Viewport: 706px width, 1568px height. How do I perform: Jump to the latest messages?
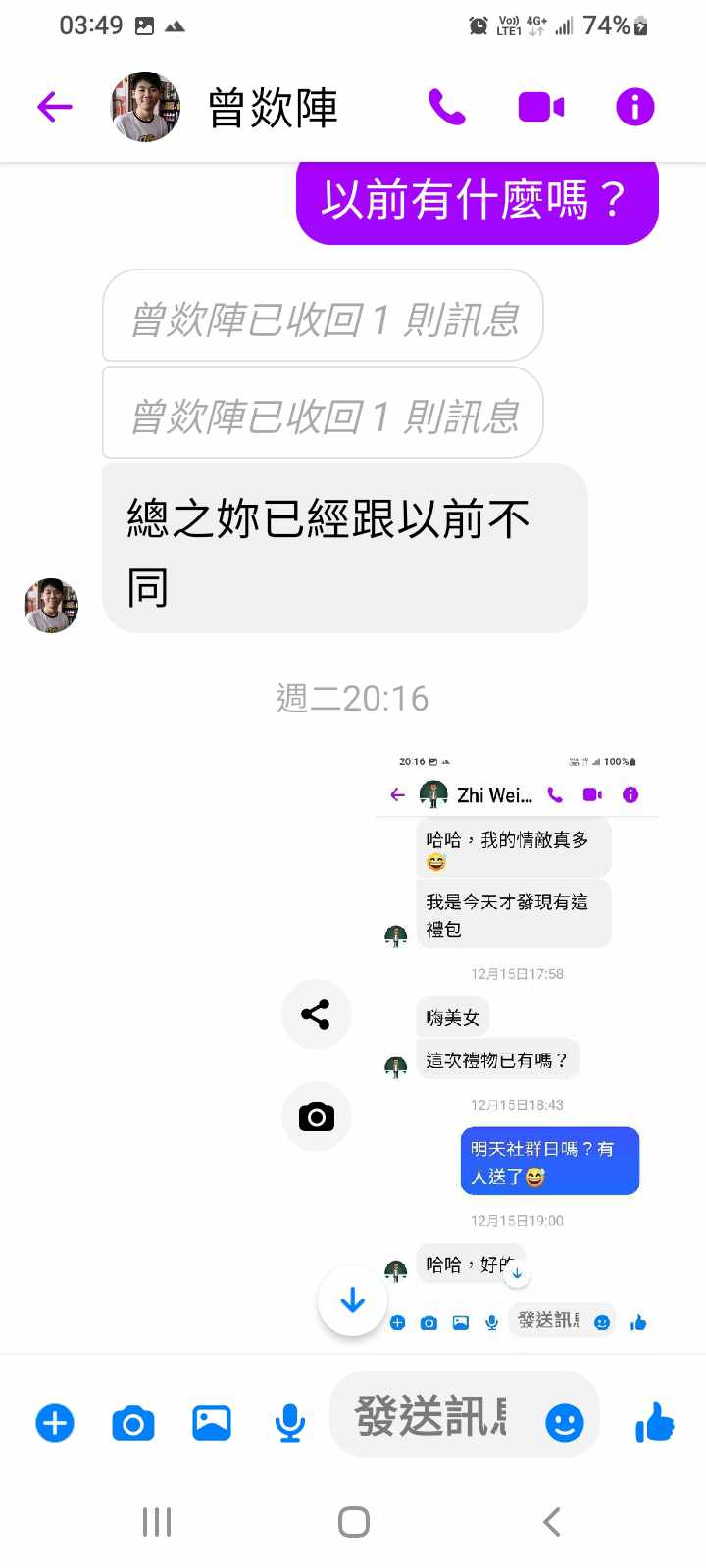click(x=352, y=1300)
